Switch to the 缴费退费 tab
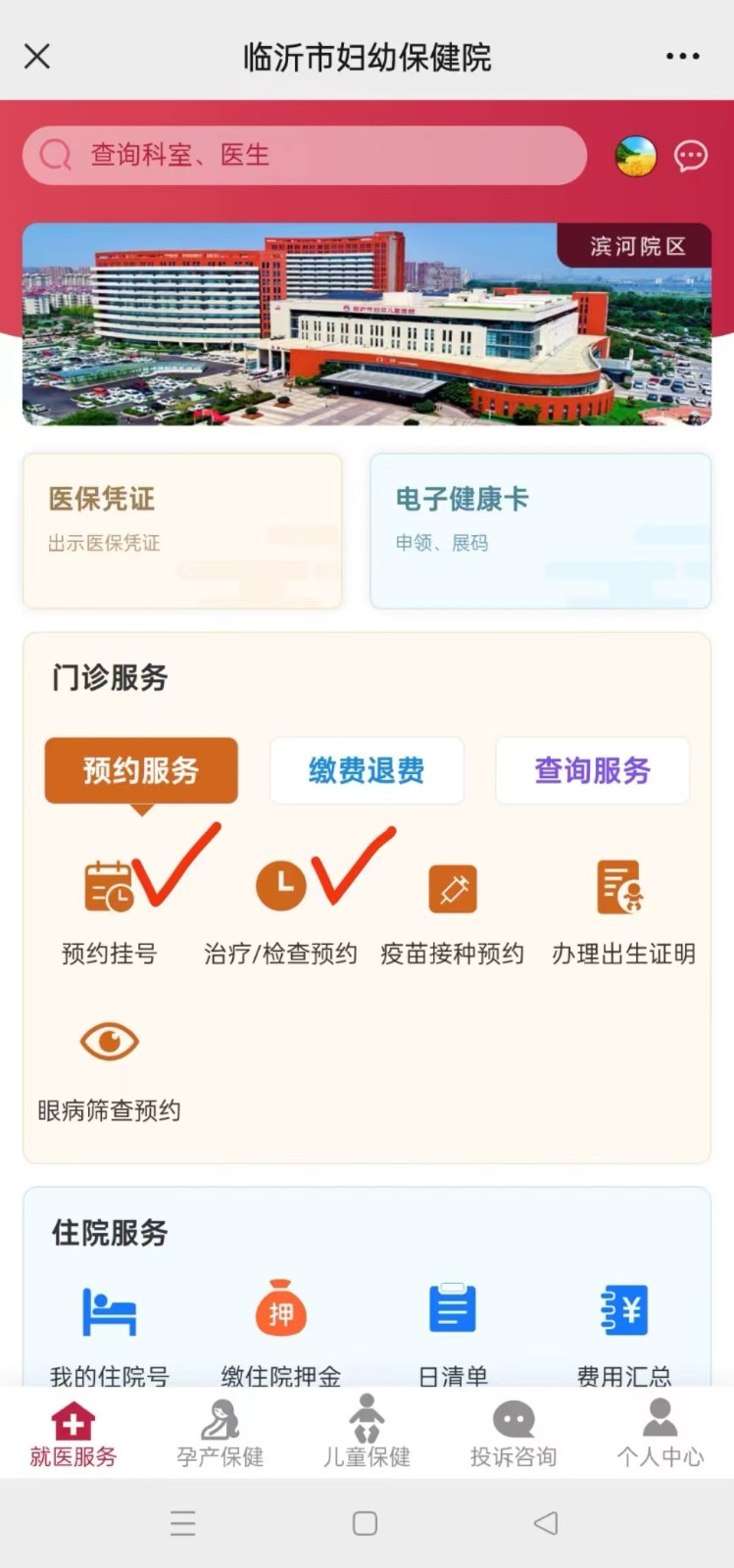The height and width of the screenshot is (1568, 734). click(367, 770)
